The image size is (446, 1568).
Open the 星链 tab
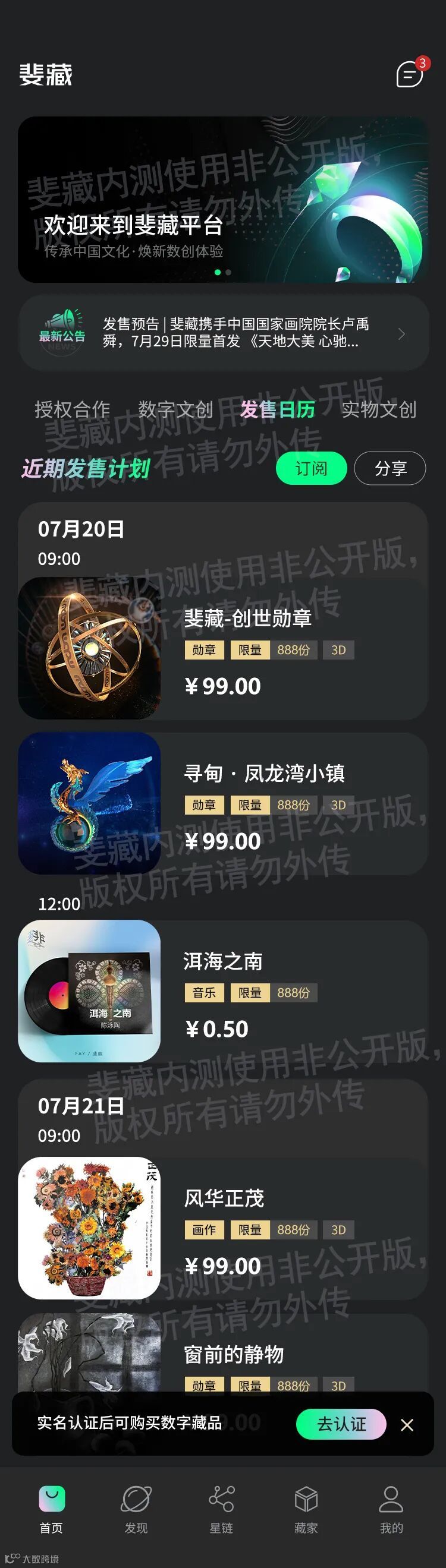pos(221,1510)
